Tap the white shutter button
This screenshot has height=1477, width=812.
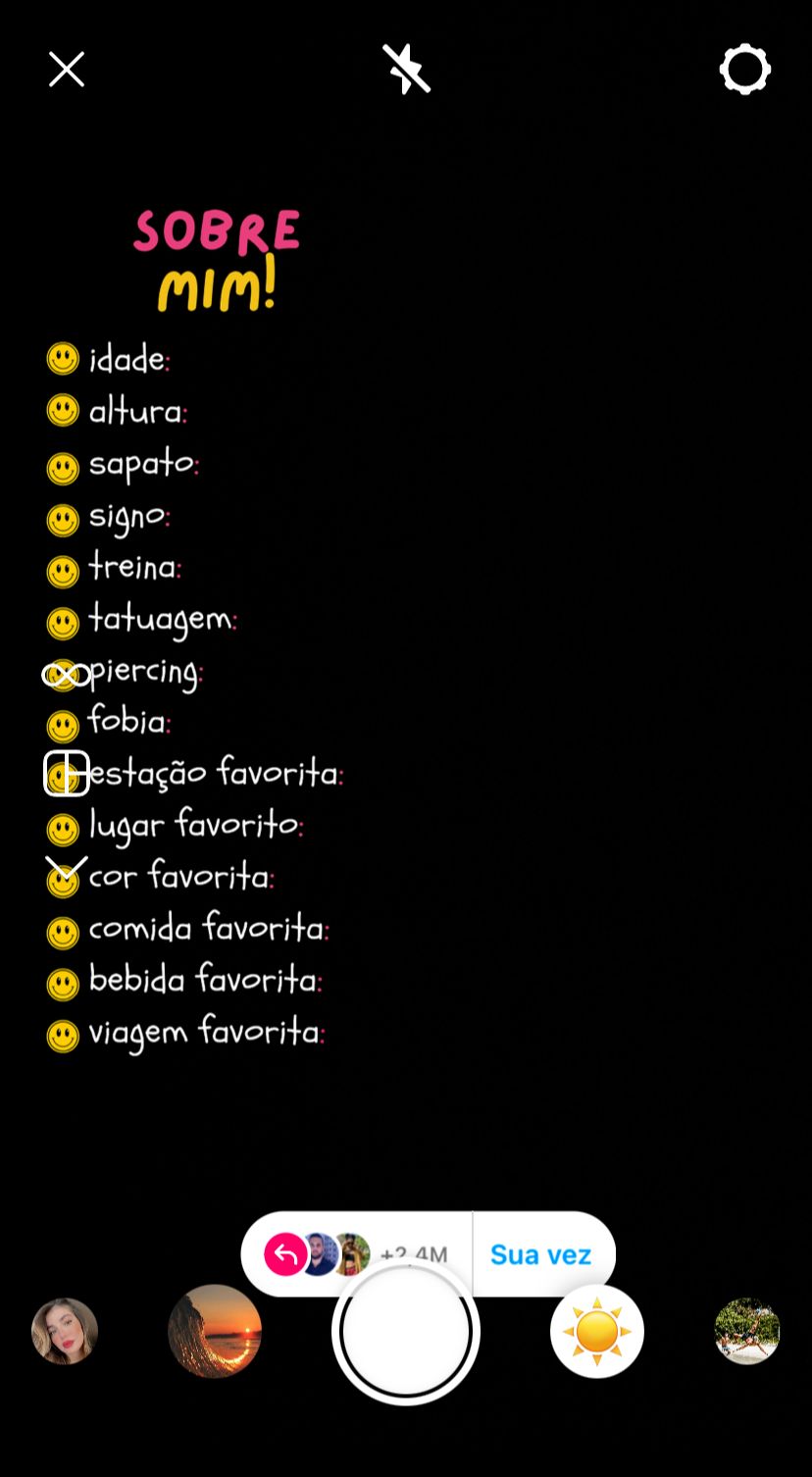pyautogui.click(x=406, y=1331)
